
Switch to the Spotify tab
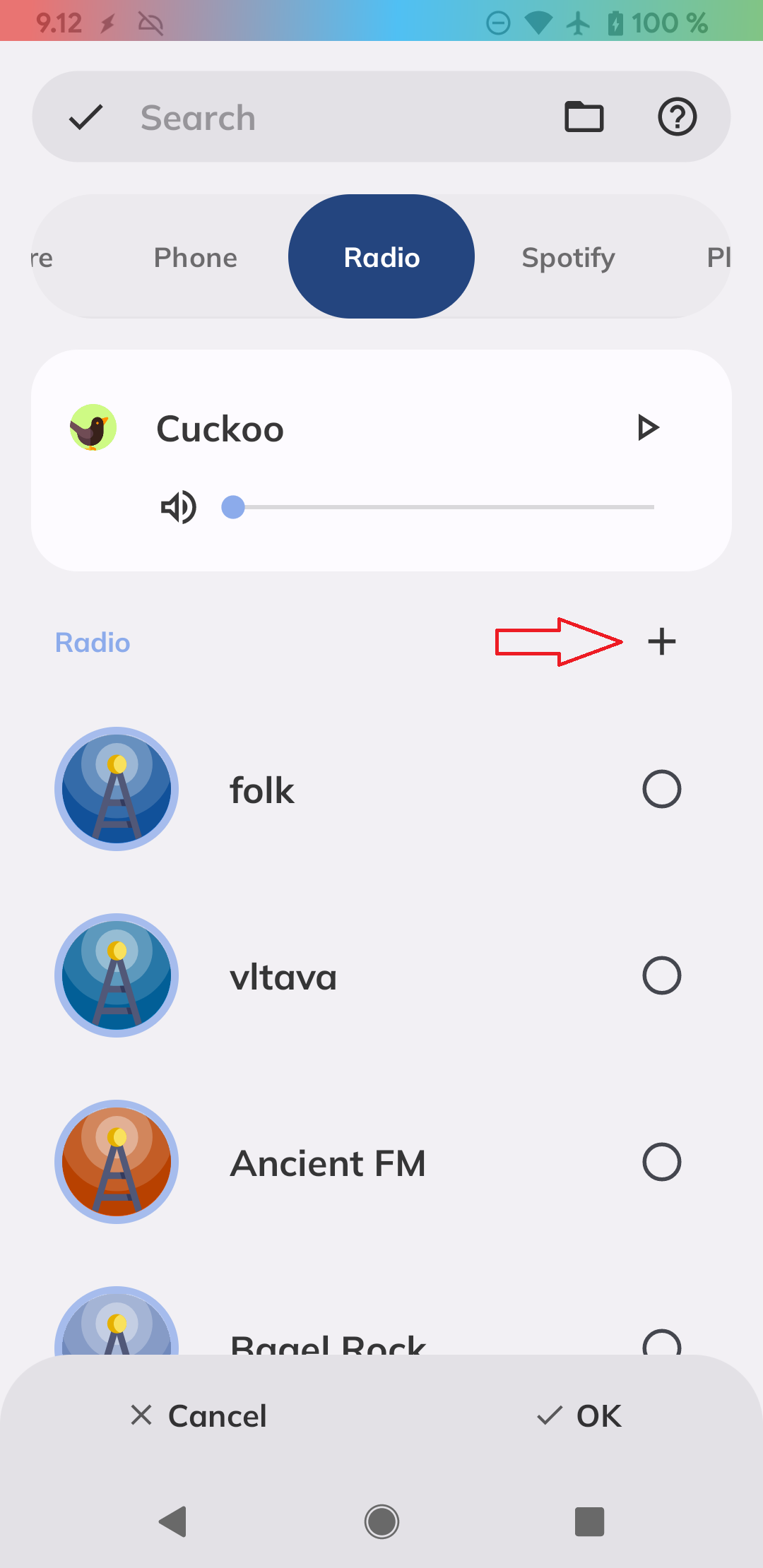click(x=568, y=258)
